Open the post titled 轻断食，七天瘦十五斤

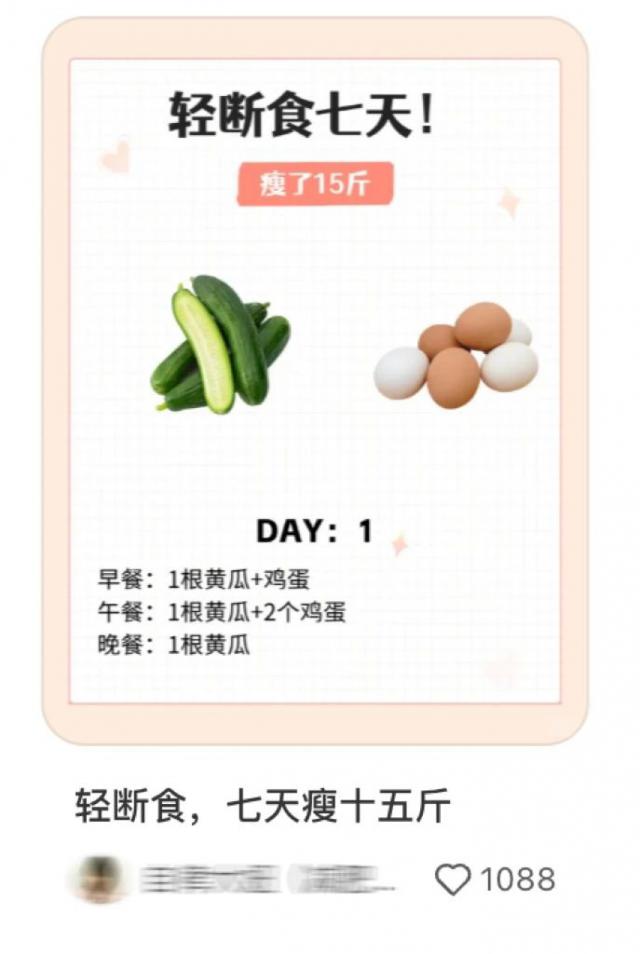tap(263, 806)
